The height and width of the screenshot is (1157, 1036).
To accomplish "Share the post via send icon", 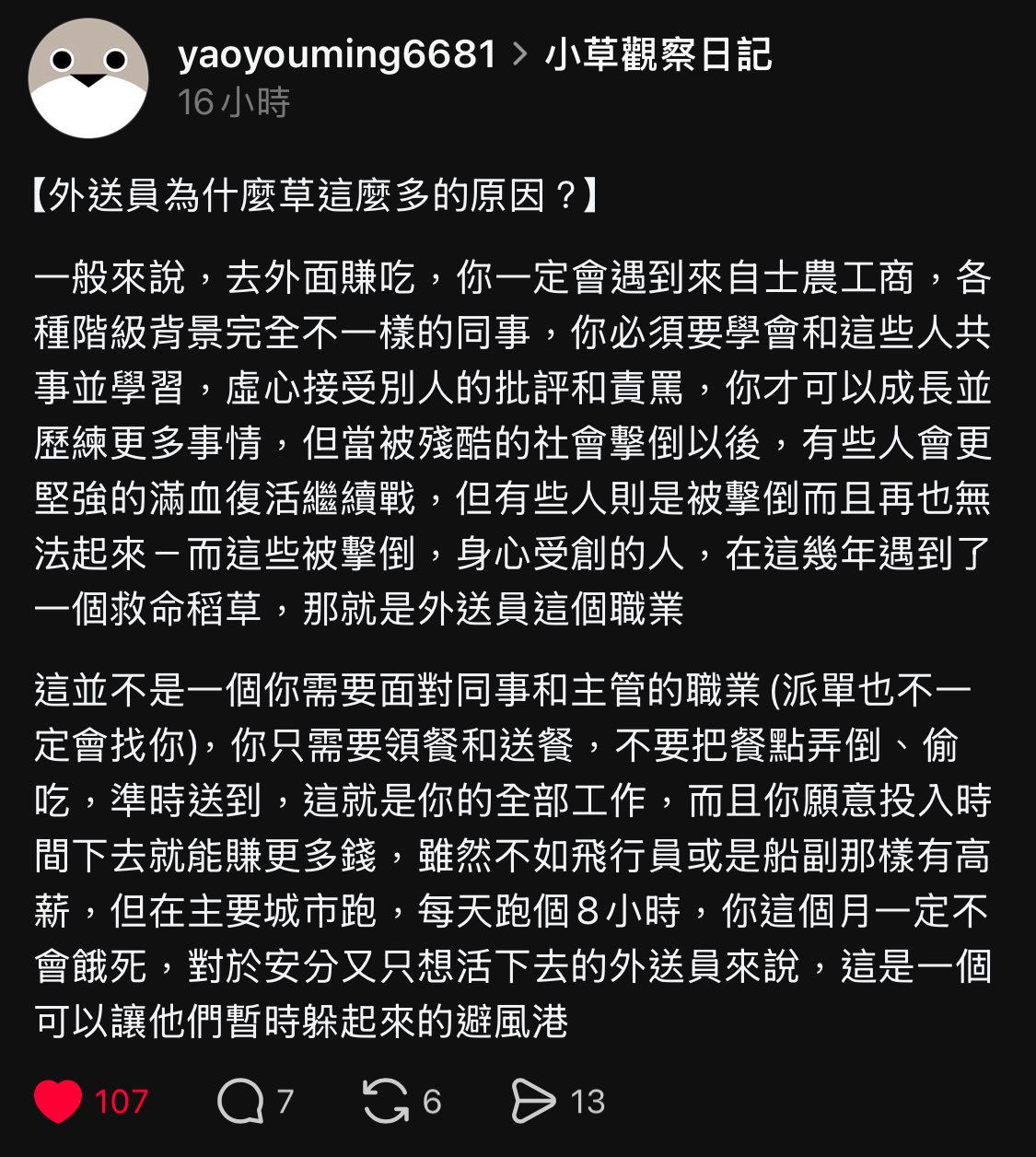I will tap(533, 1102).
